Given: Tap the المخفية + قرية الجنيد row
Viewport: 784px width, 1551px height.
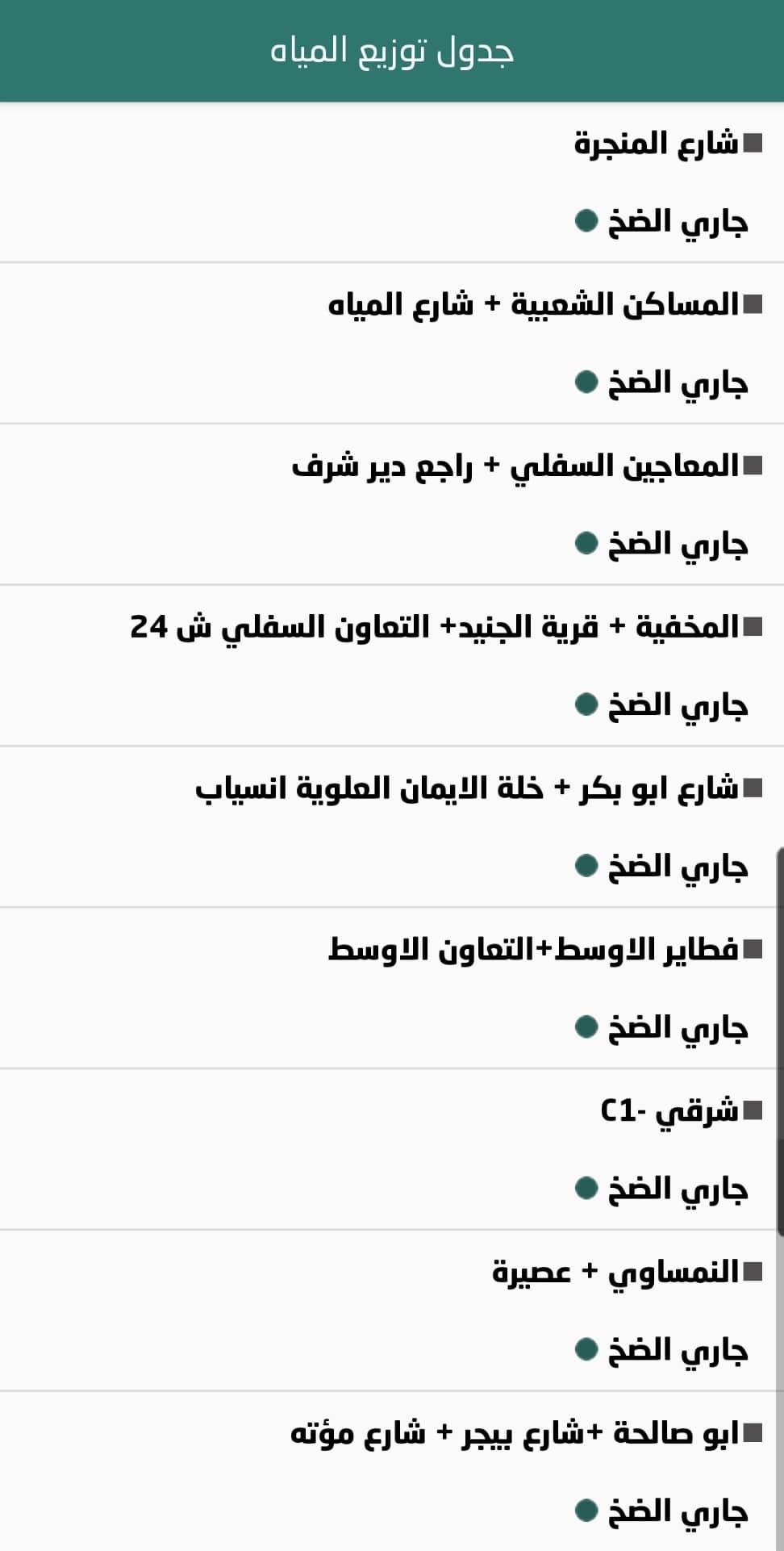Looking at the screenshot, I should point(435,627).
